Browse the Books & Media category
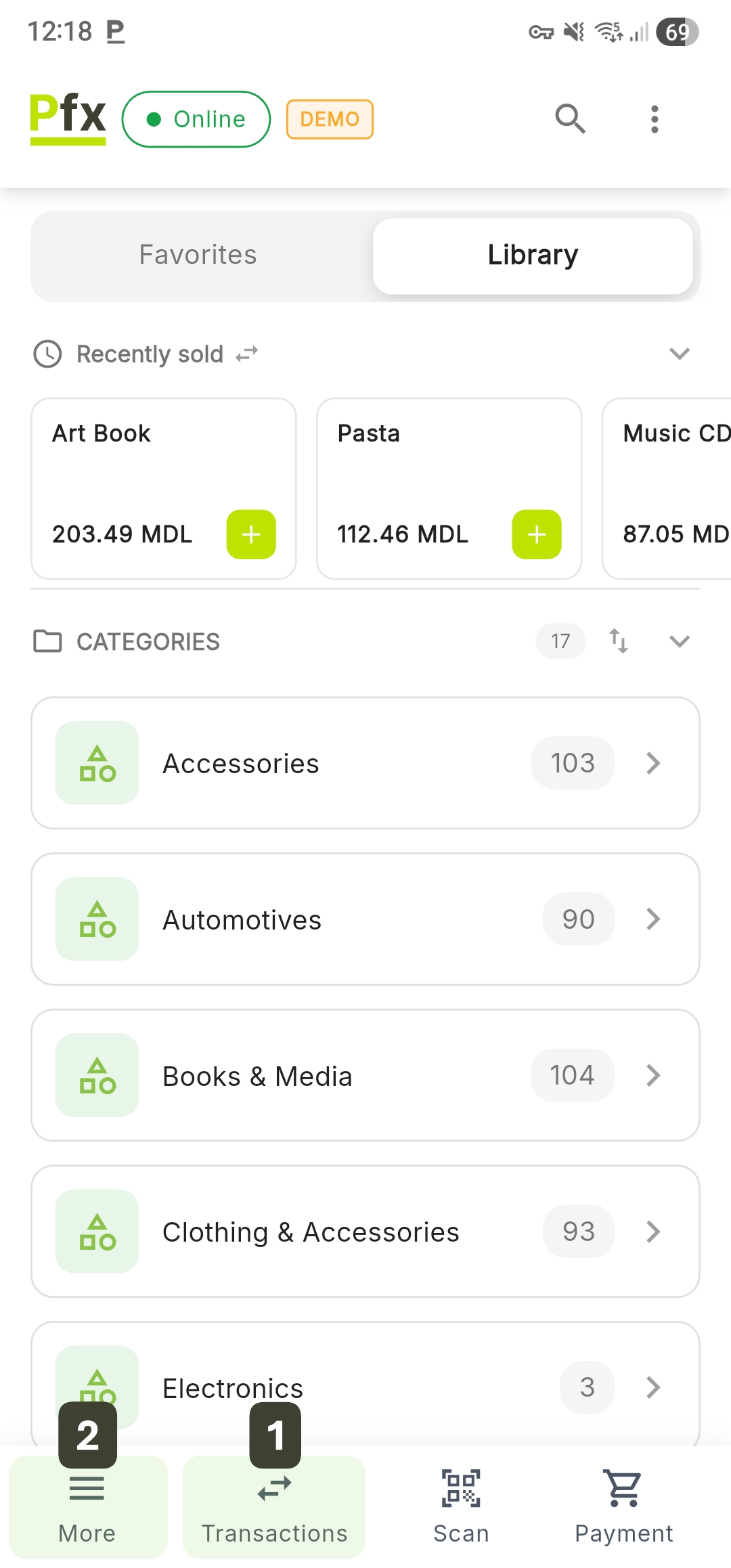731x1568 pixels. point(365,1075)
